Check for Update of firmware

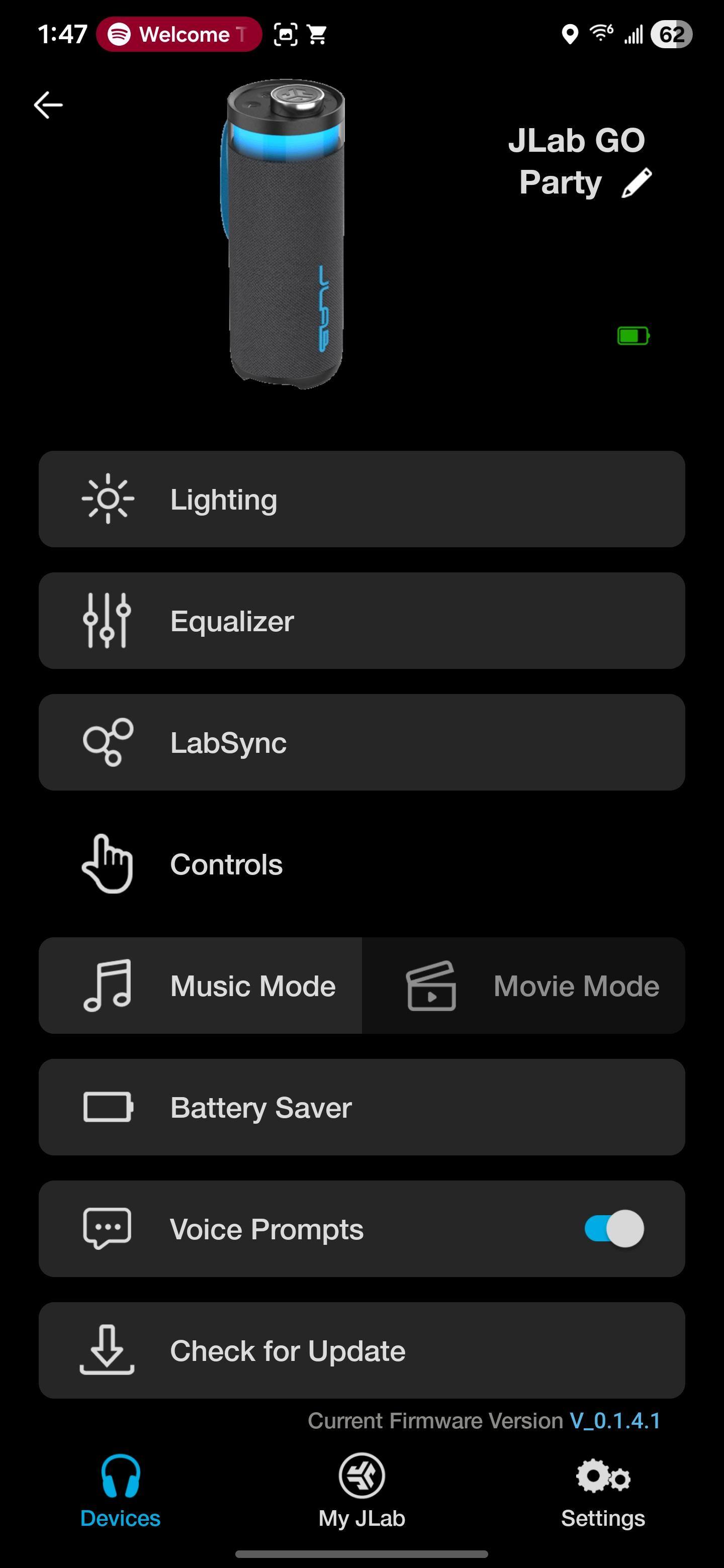click(361, 1351)
